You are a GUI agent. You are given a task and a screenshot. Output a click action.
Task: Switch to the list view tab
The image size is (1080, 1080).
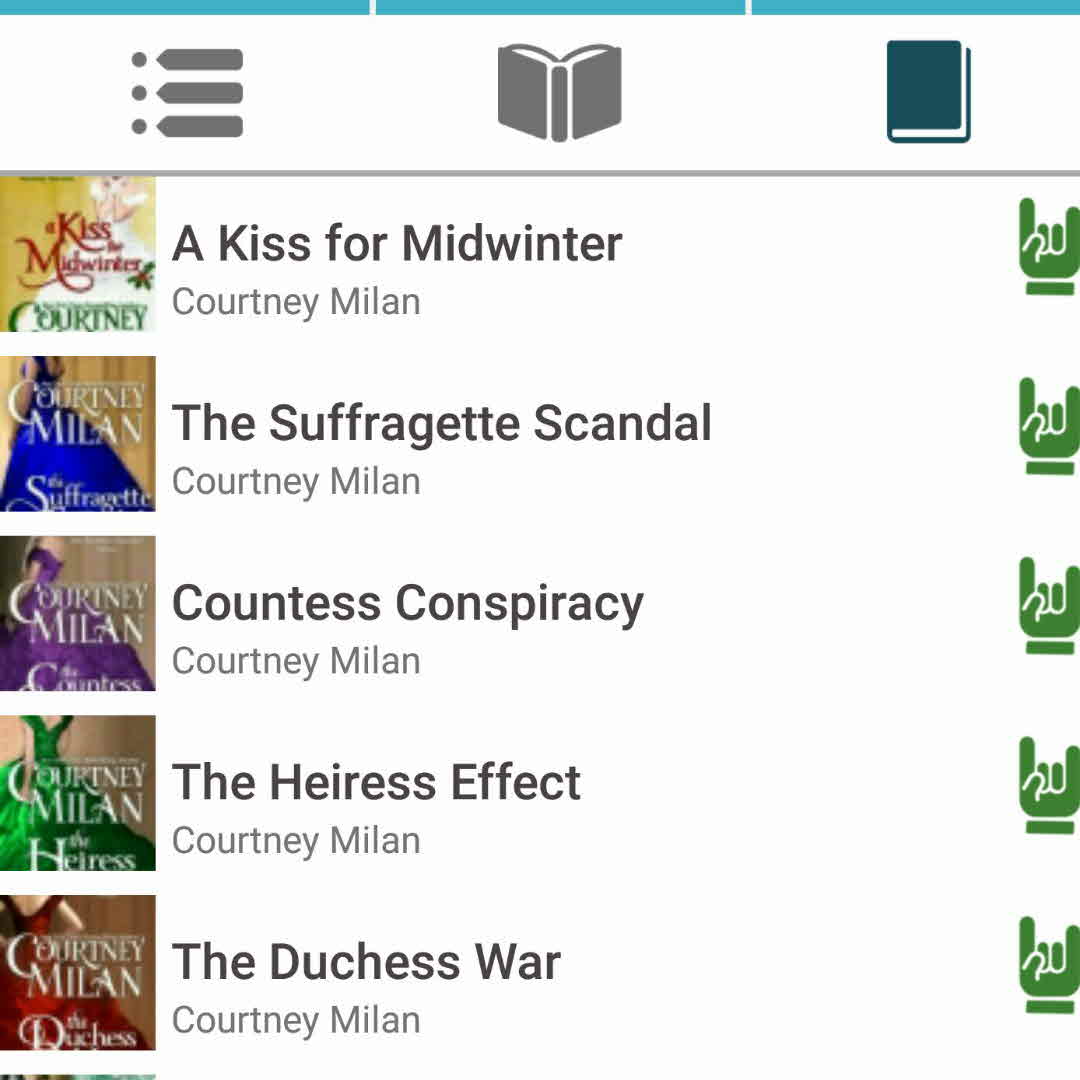[187, 92]
